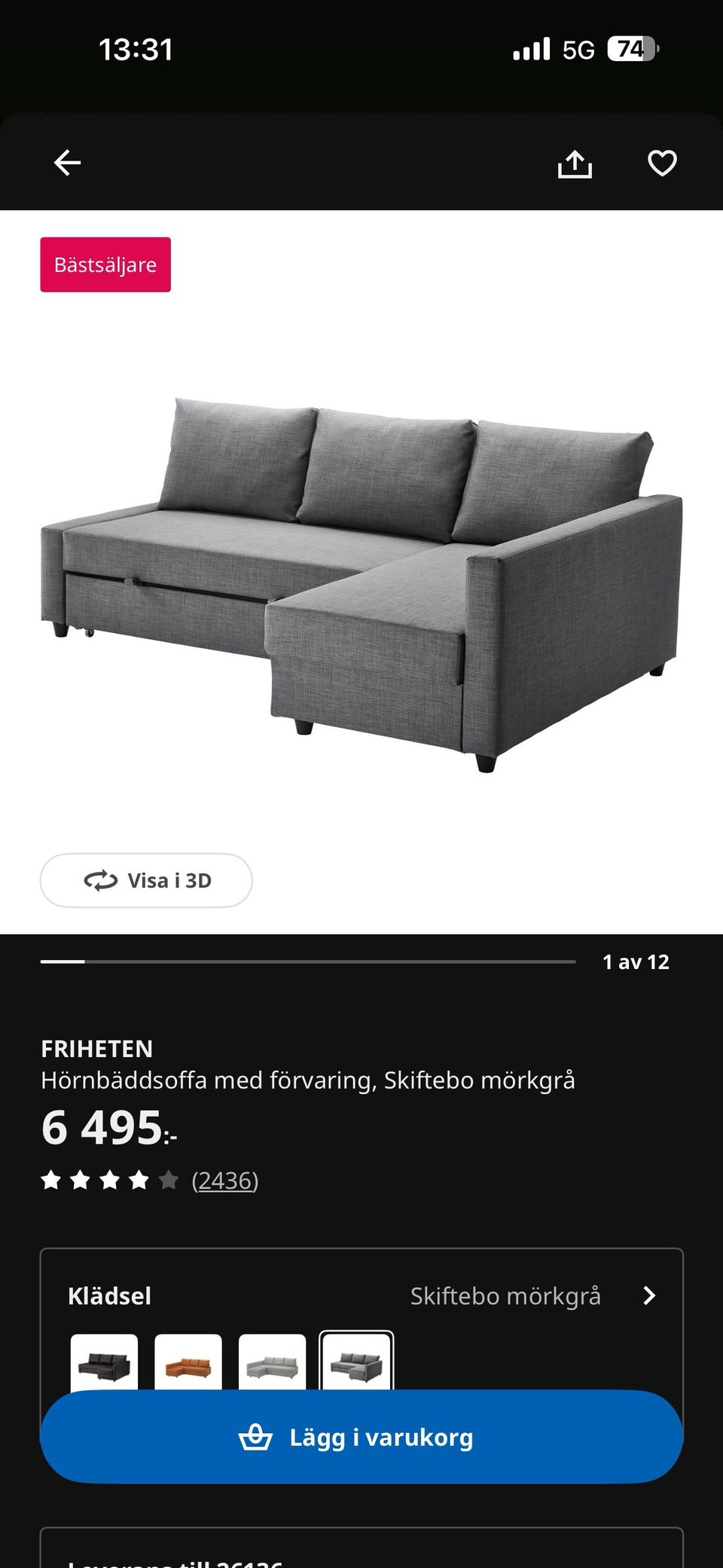Select the Skiftebo dark grey cover swatch
The image size is (723, 1568).
click(x=356, y=1364)
